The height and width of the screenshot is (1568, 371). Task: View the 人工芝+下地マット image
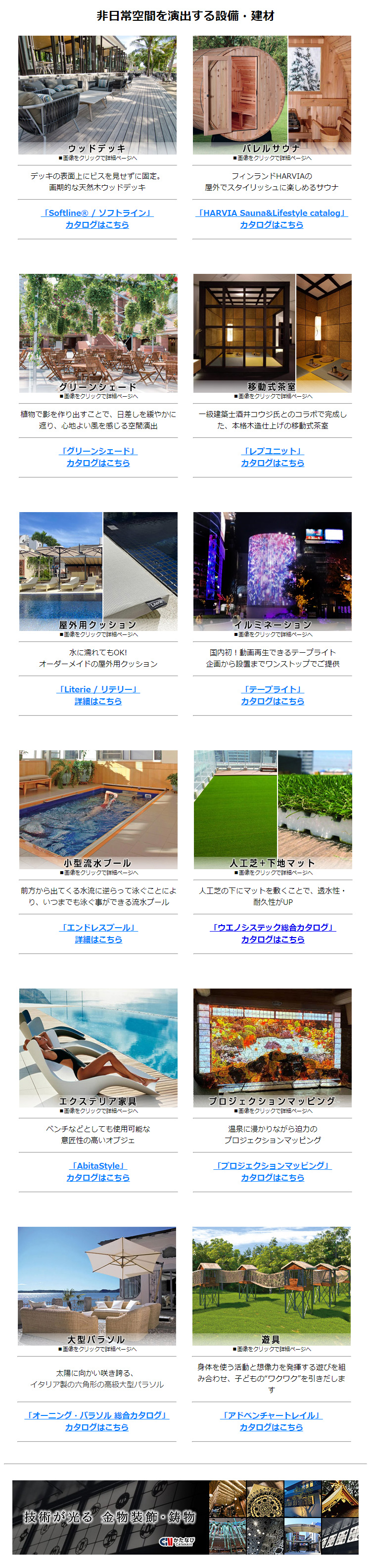coord(273,809)
